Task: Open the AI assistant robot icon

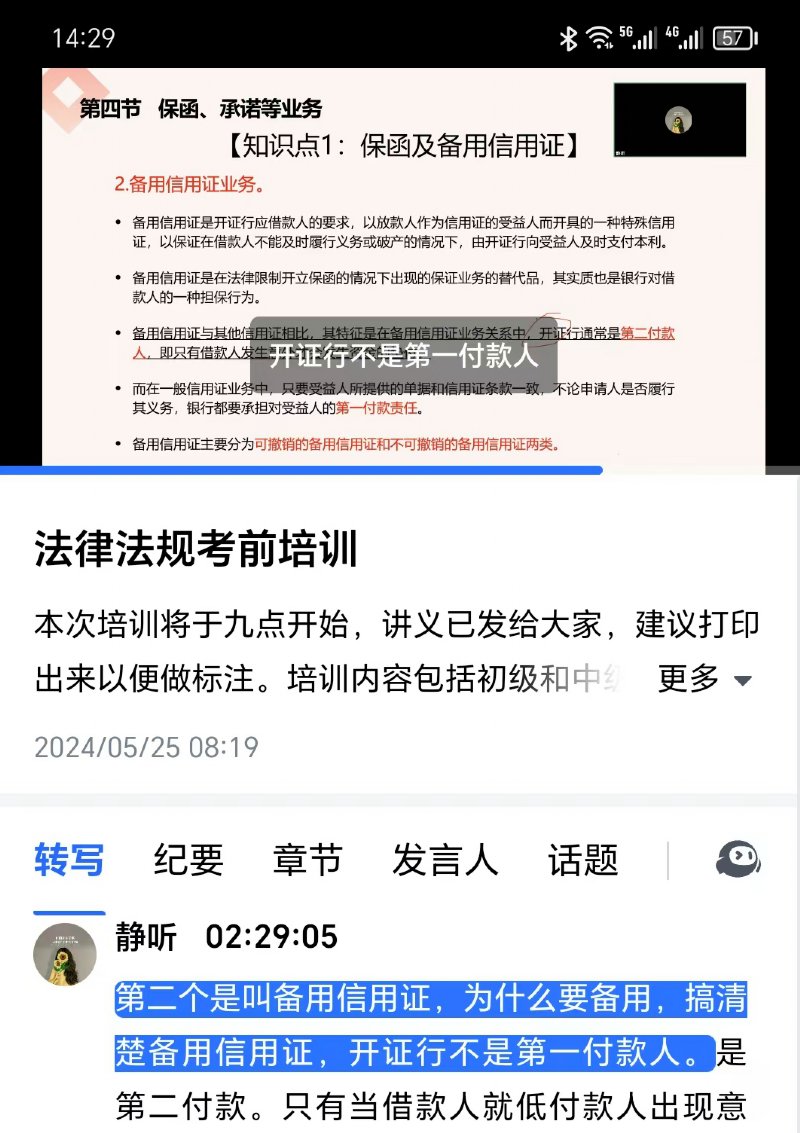Action: pyautogui.click(x=738, y=860)
